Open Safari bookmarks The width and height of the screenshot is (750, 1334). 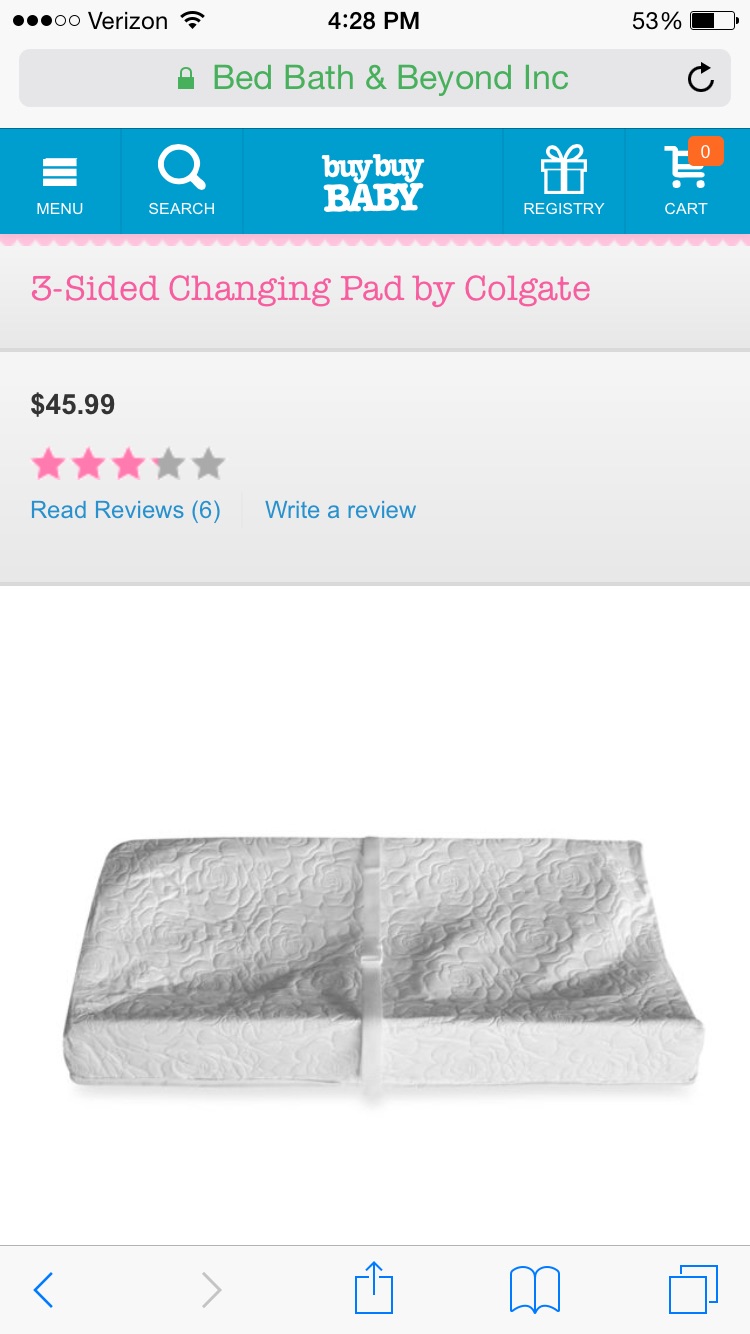535,1290
